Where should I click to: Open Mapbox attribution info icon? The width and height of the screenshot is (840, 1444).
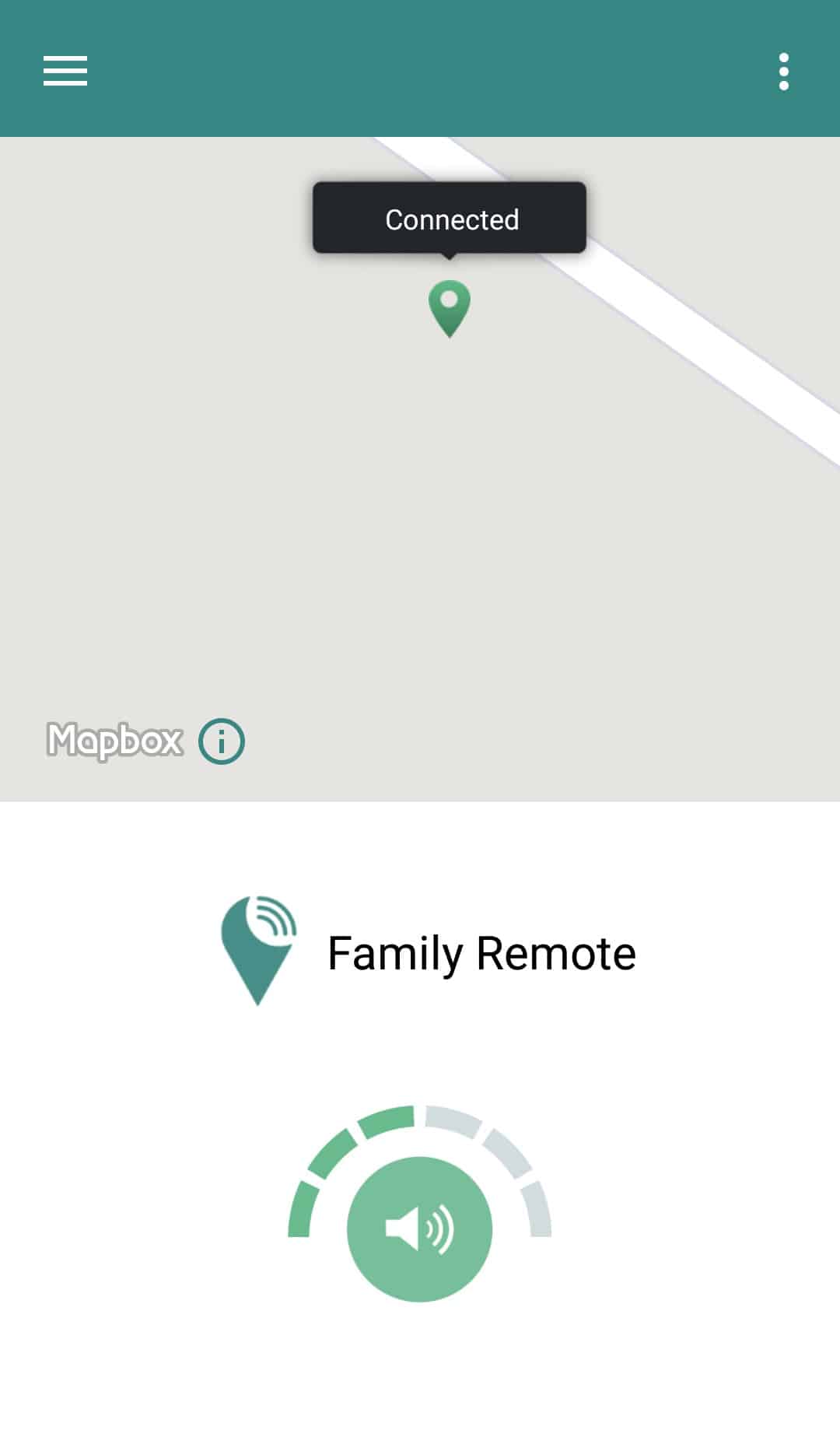tap(222, 741)
